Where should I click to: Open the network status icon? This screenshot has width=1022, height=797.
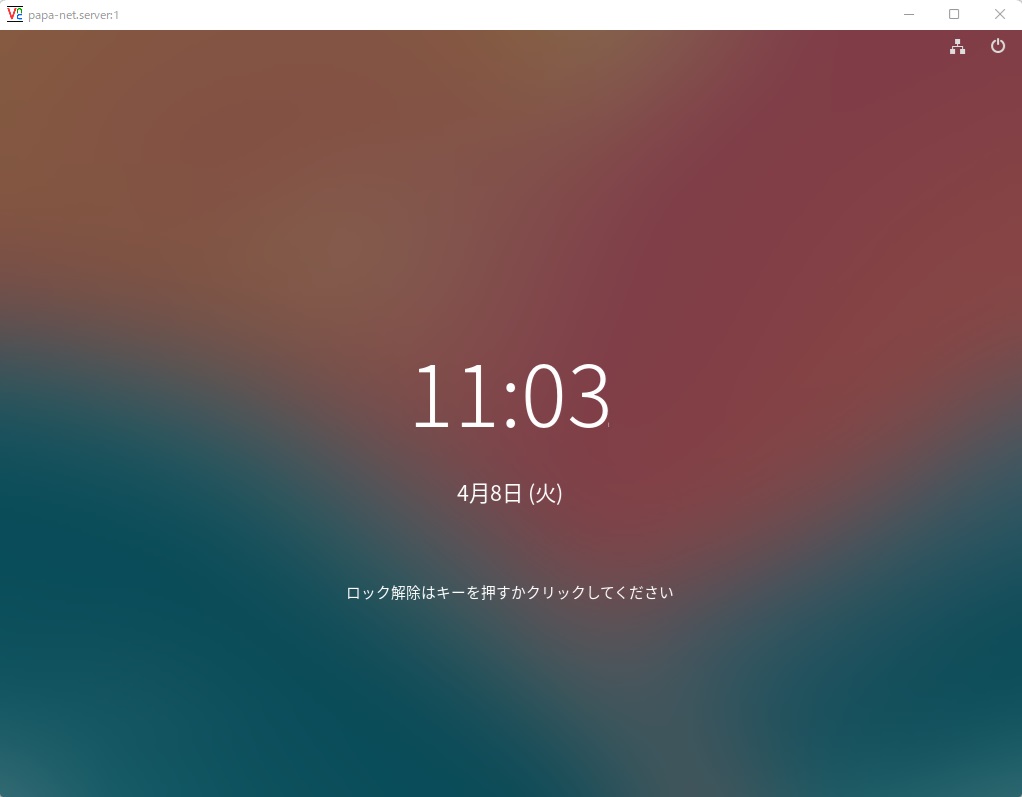[x=957, y=46]
